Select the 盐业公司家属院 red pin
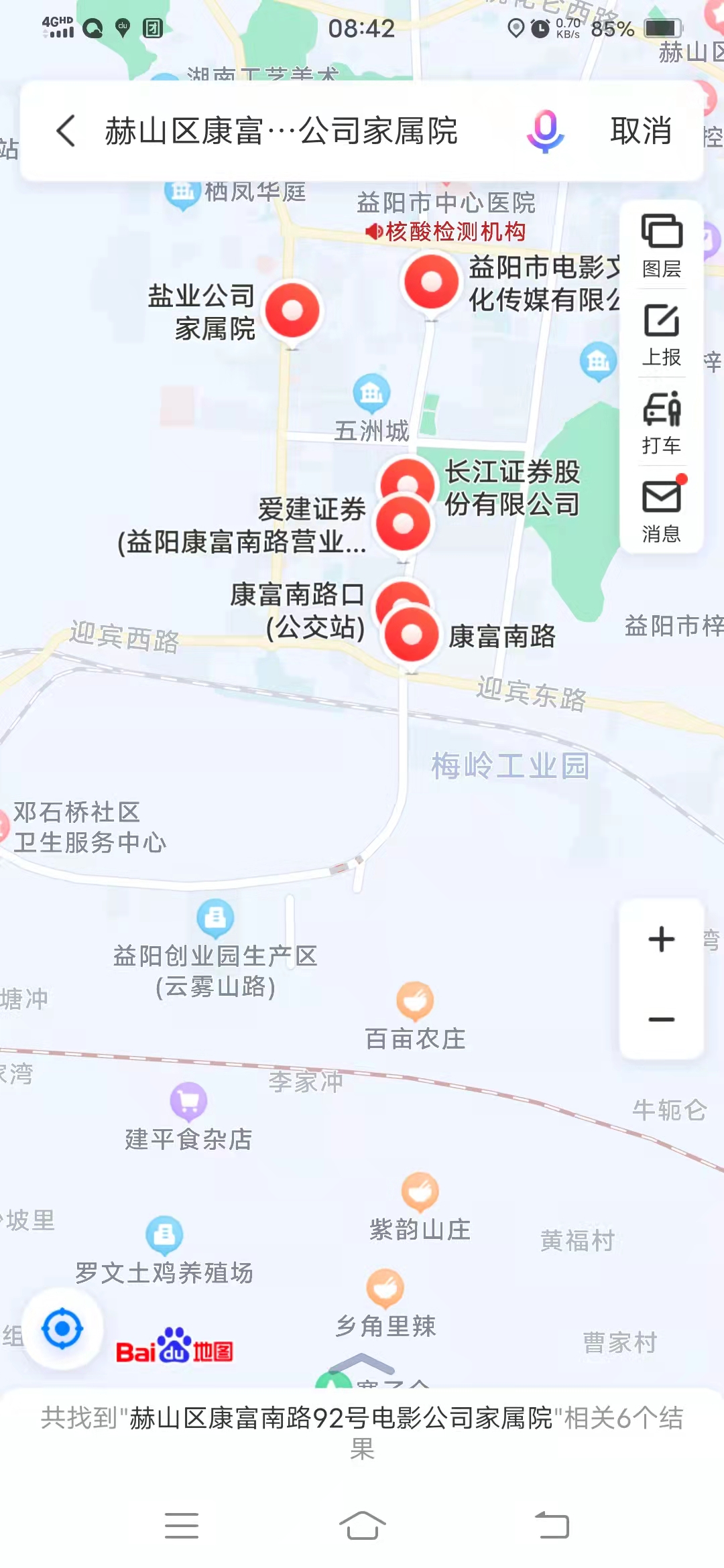The height and width of the screenshot is (1568, 724). [292, 310]
